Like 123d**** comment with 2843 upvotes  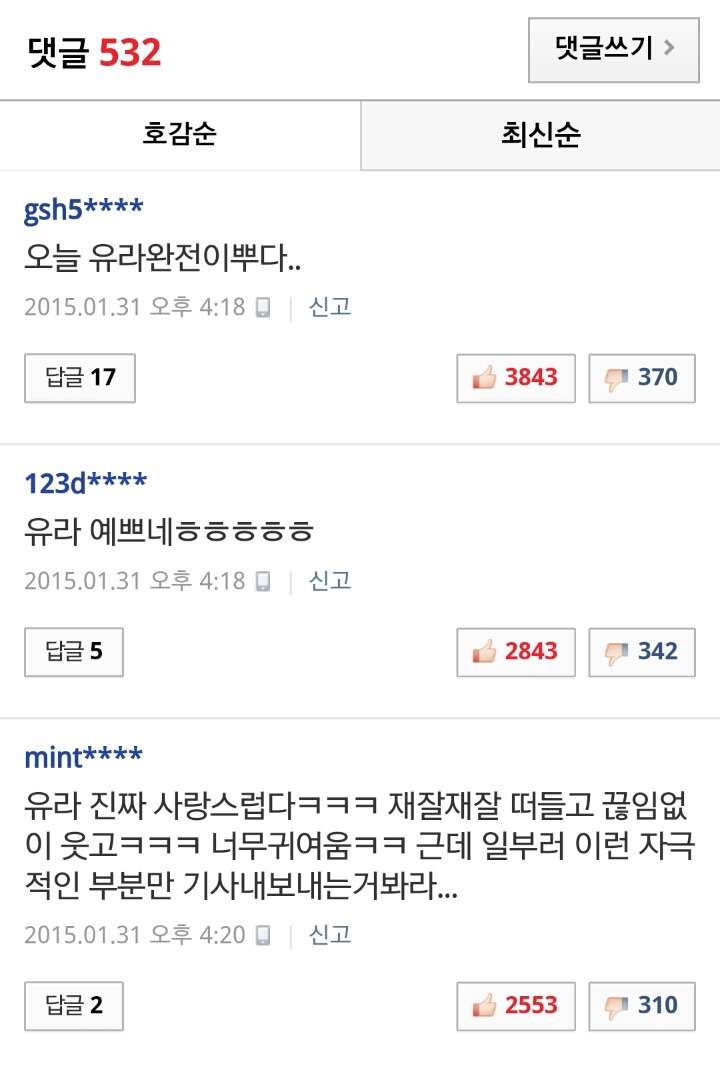516,651
